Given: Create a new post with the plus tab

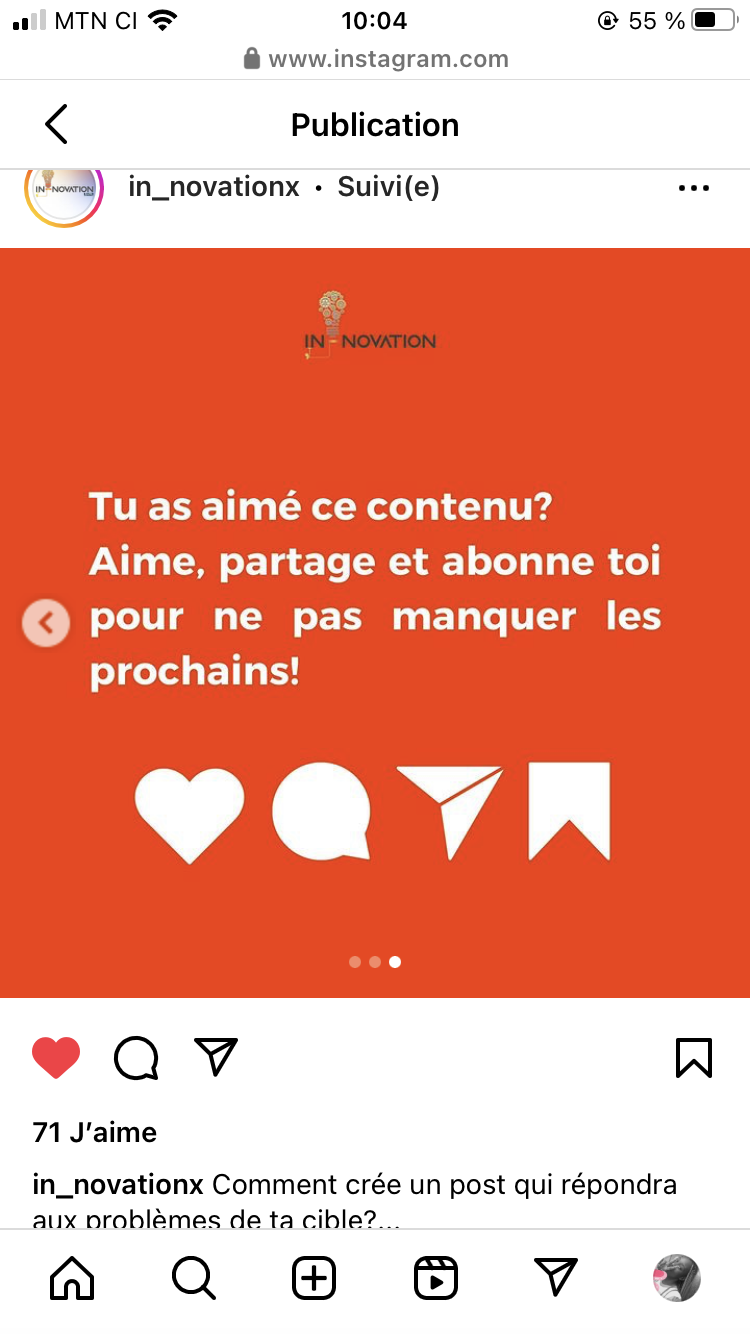Looking at the screenshot, I should (314, 1278).
